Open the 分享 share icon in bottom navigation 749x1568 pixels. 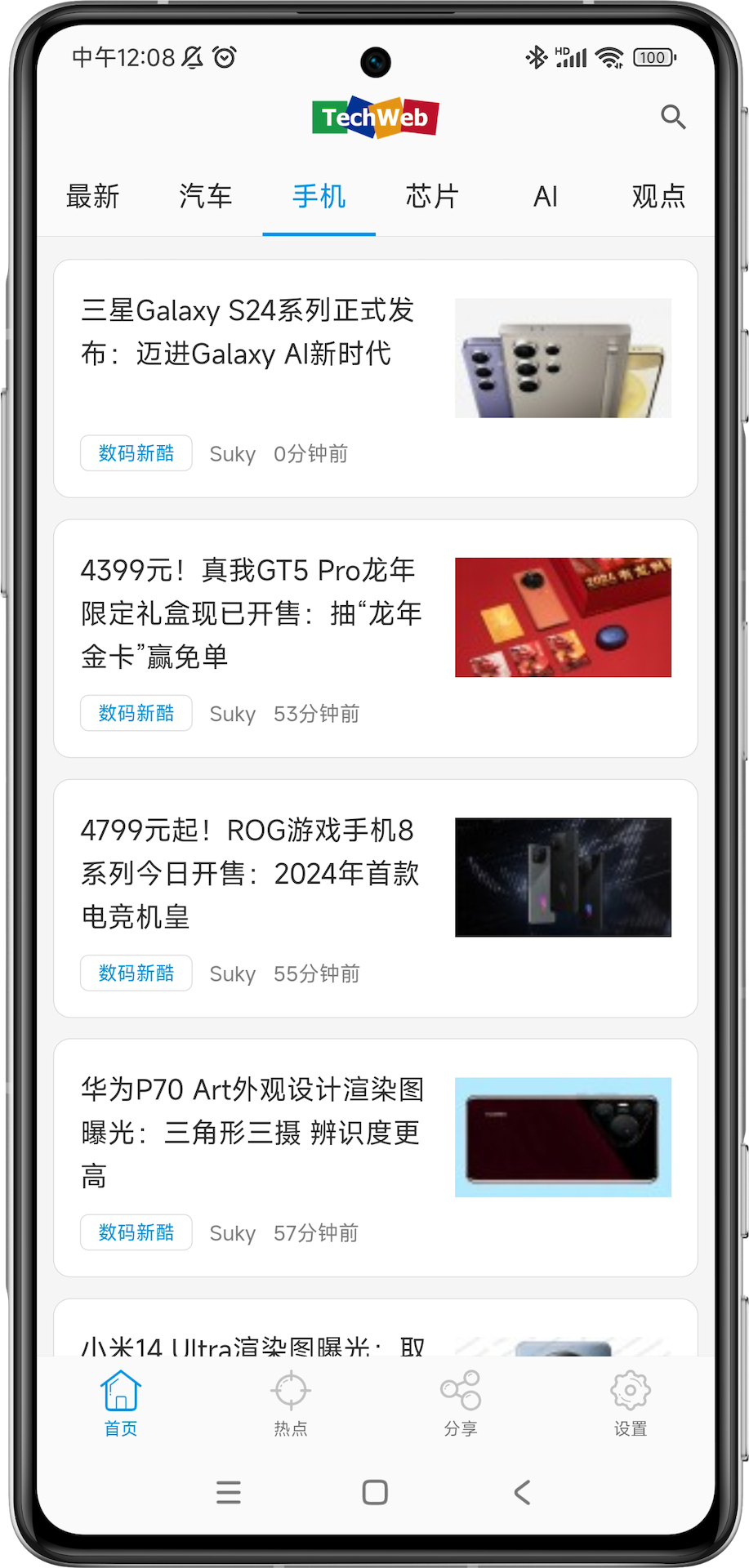point(459,1402)
